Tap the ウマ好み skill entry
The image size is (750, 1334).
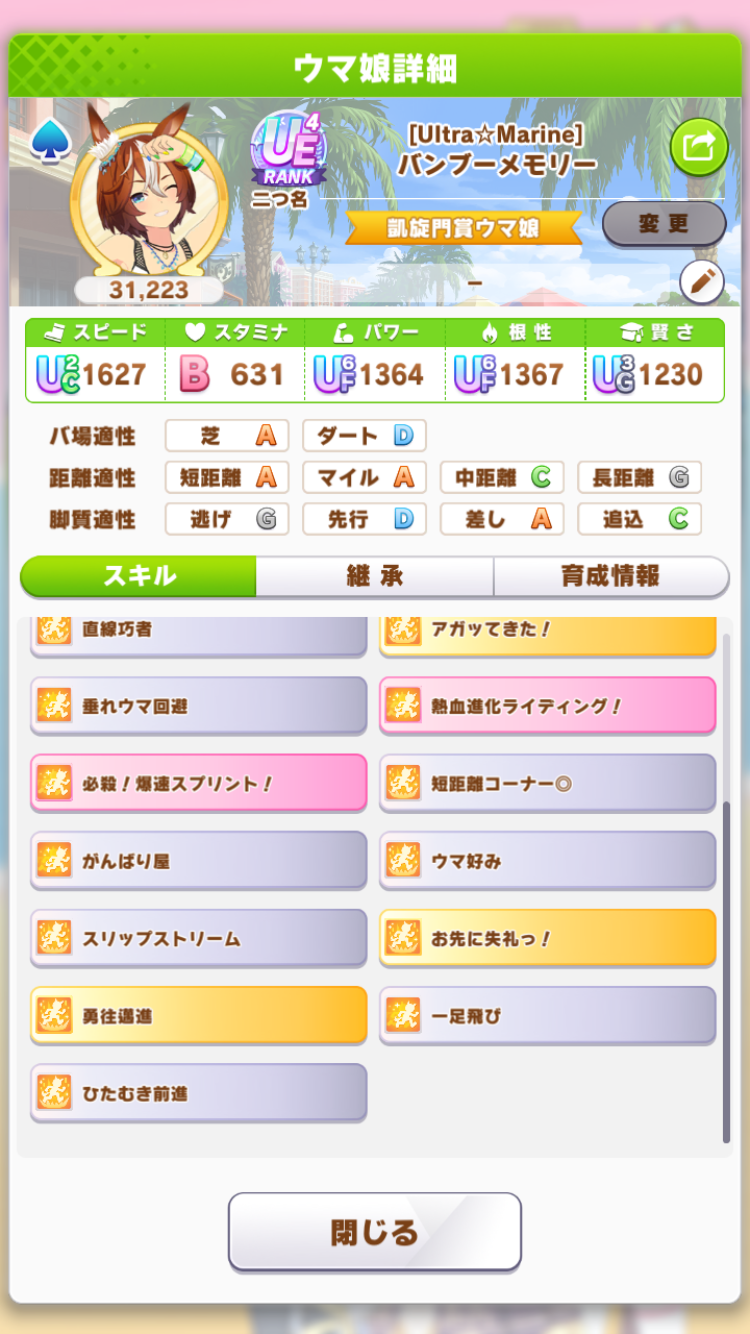click(x=547, y=860)
